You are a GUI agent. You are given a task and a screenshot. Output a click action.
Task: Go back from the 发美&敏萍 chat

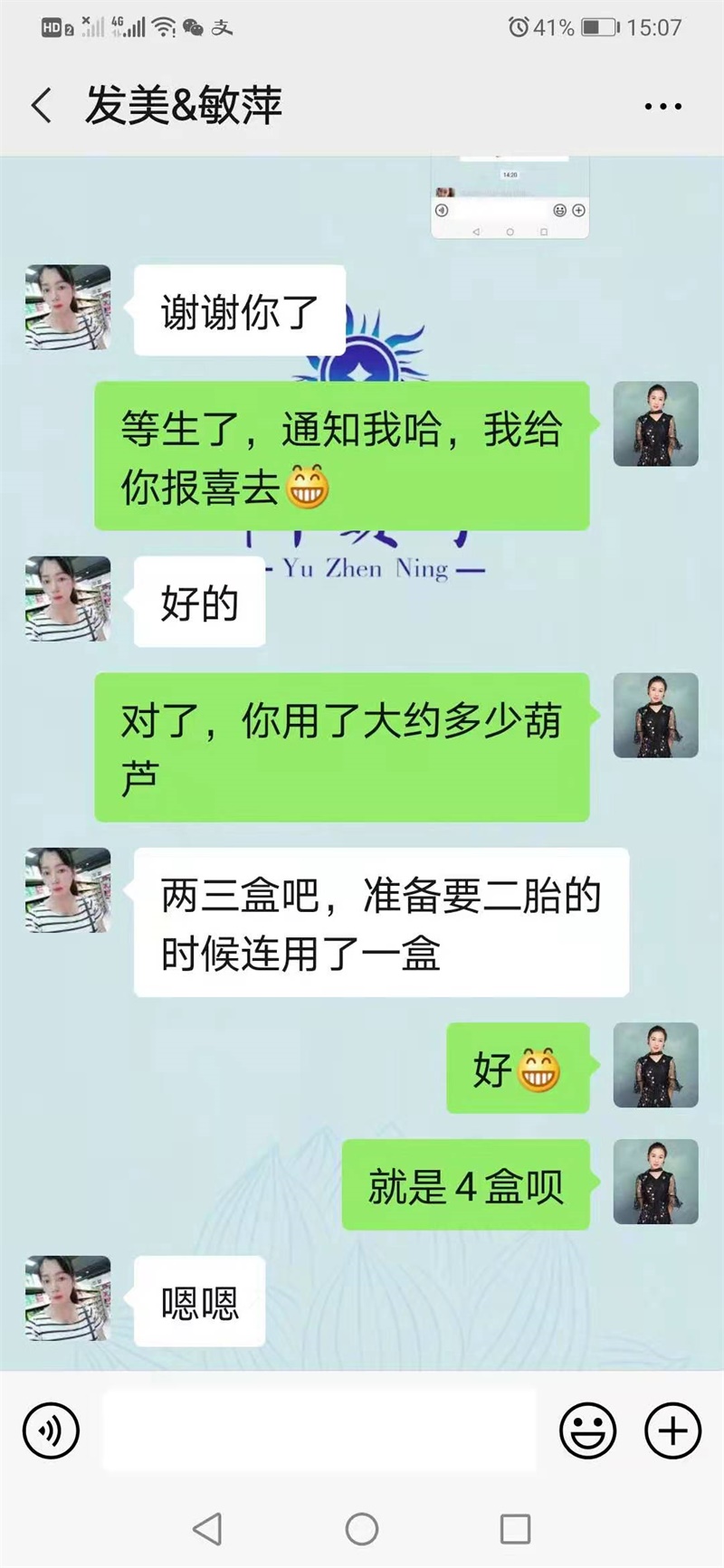pyautogui.click(x=42, y=106)
